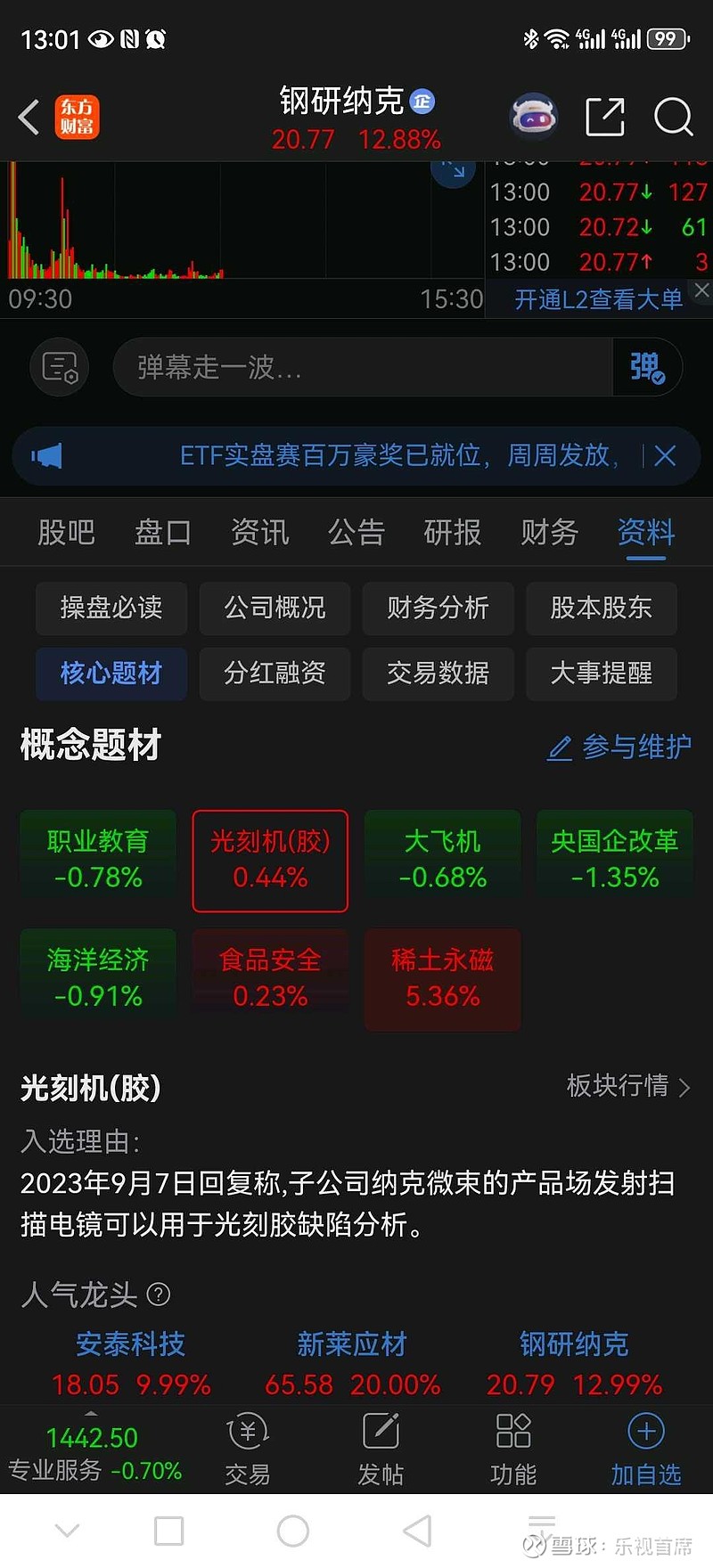The image size is (713, 1568).
Task: Switch to the 盘口 tab
Action: click(x=162, y=532)
